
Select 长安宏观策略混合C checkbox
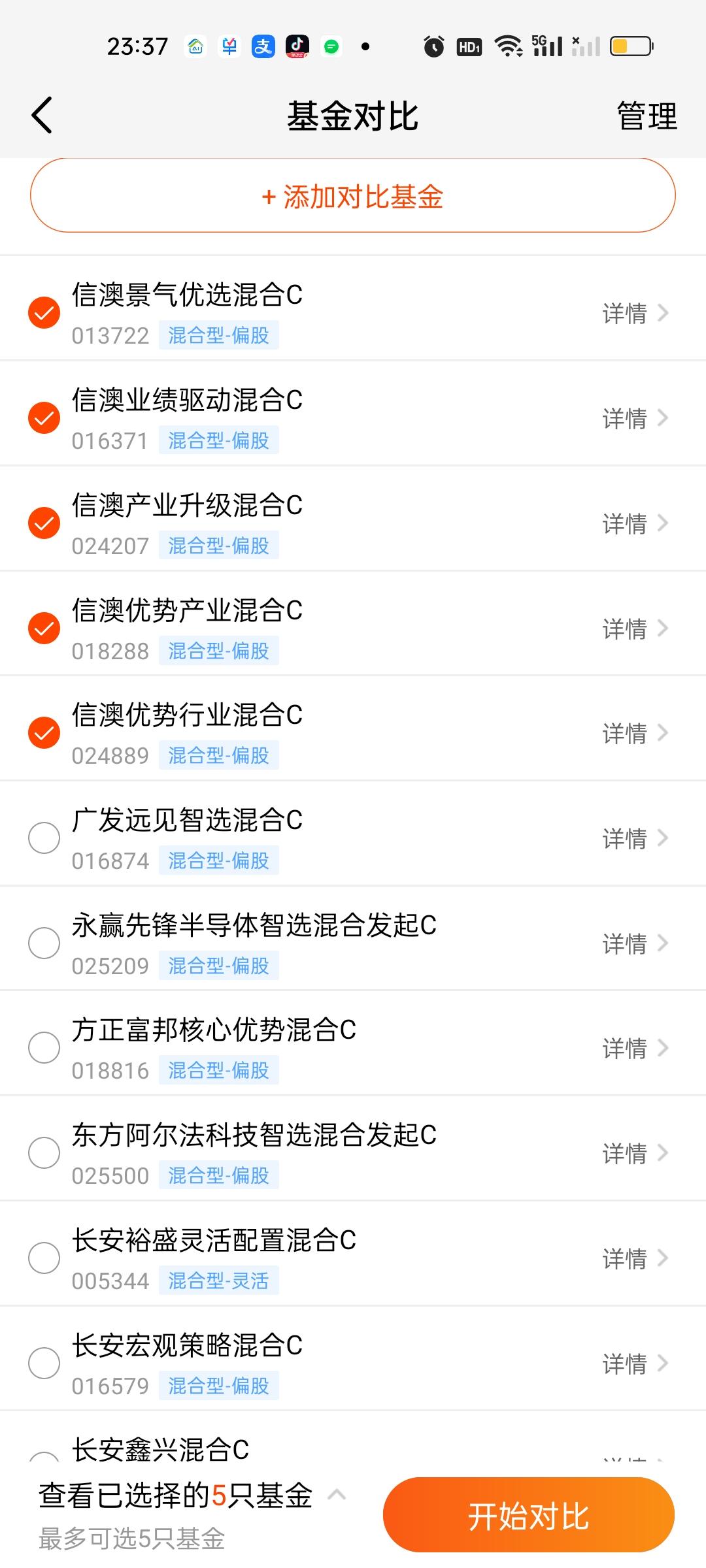44,1364
